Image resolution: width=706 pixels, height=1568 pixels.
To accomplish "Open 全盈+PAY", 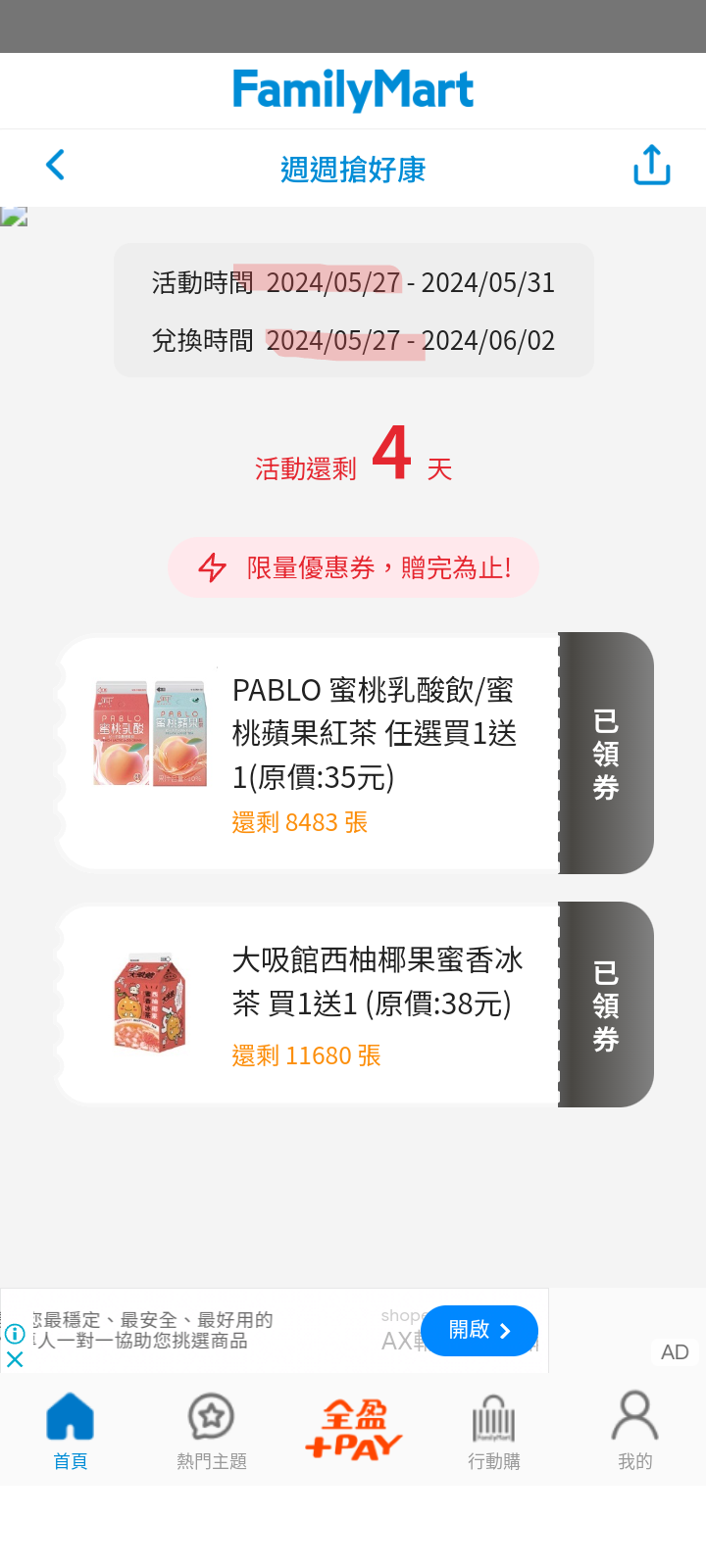I will [353, 1430].
